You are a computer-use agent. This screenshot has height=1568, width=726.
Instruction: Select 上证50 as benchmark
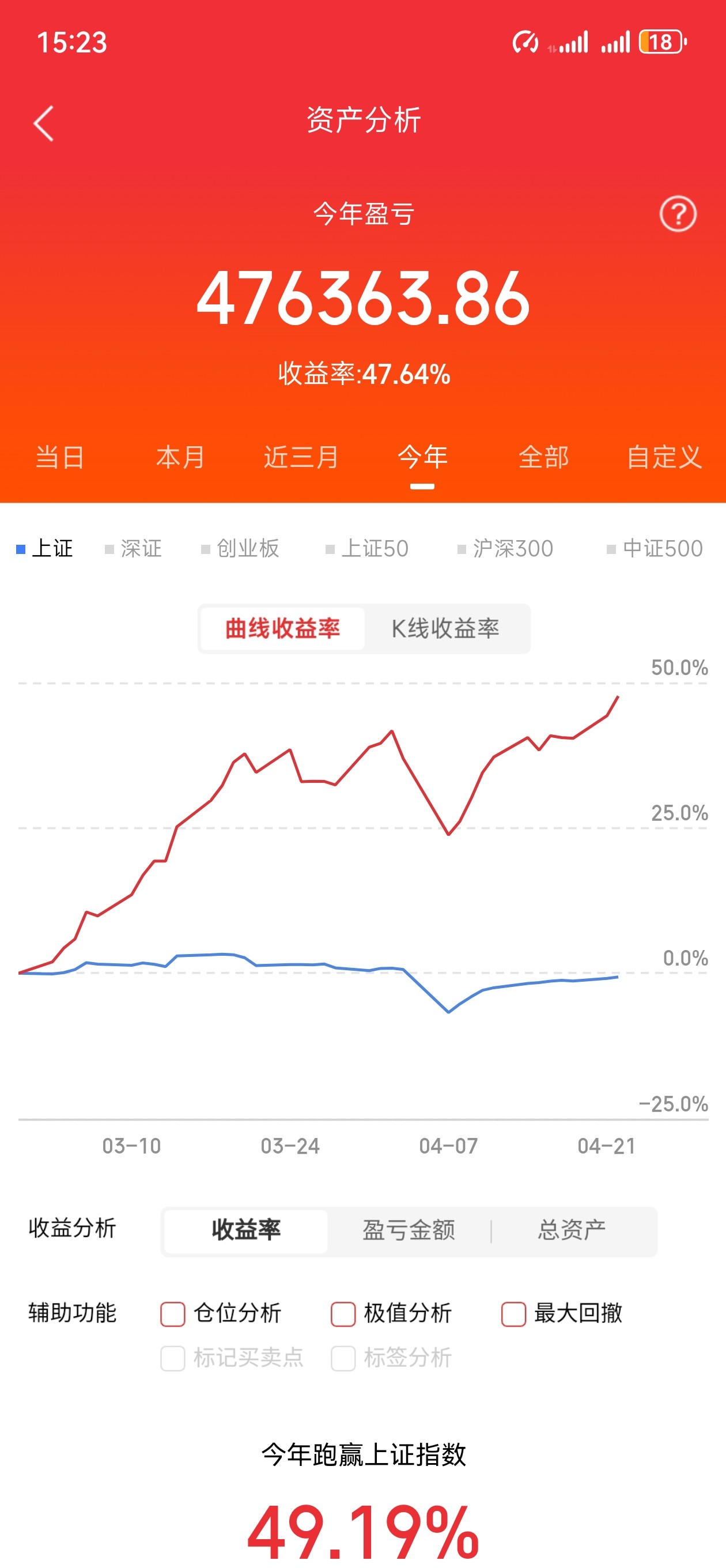click(367, 548)
